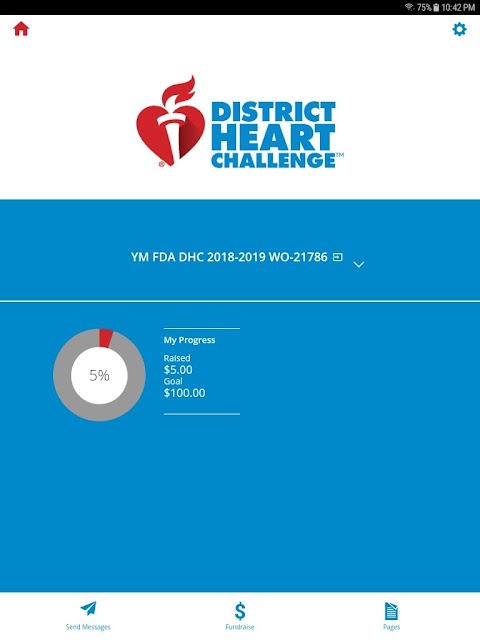The image size is (480, 640).
Task: Tap the red home icon
Action: coord(21,29)
